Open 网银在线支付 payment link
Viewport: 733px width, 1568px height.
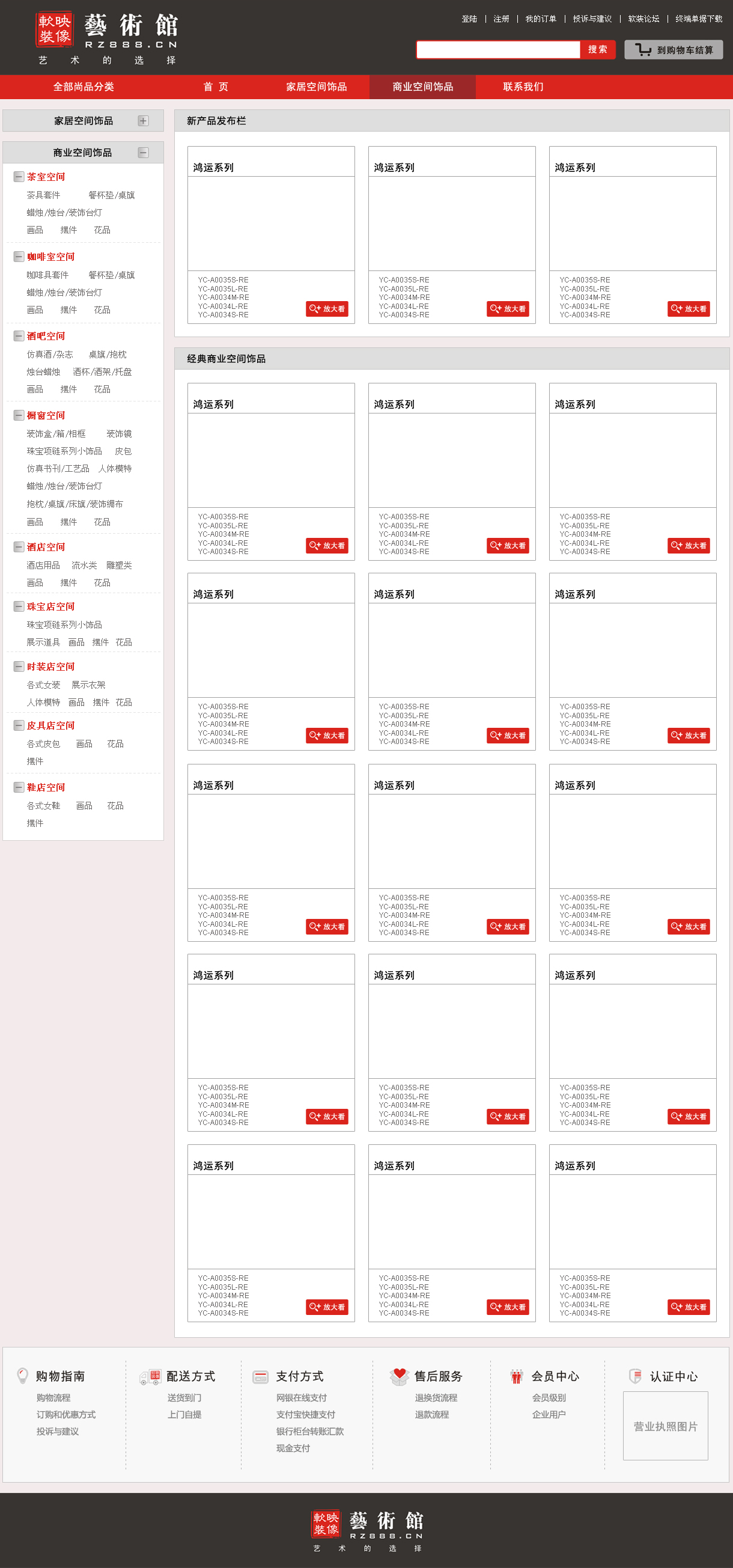pos(301,1397)
